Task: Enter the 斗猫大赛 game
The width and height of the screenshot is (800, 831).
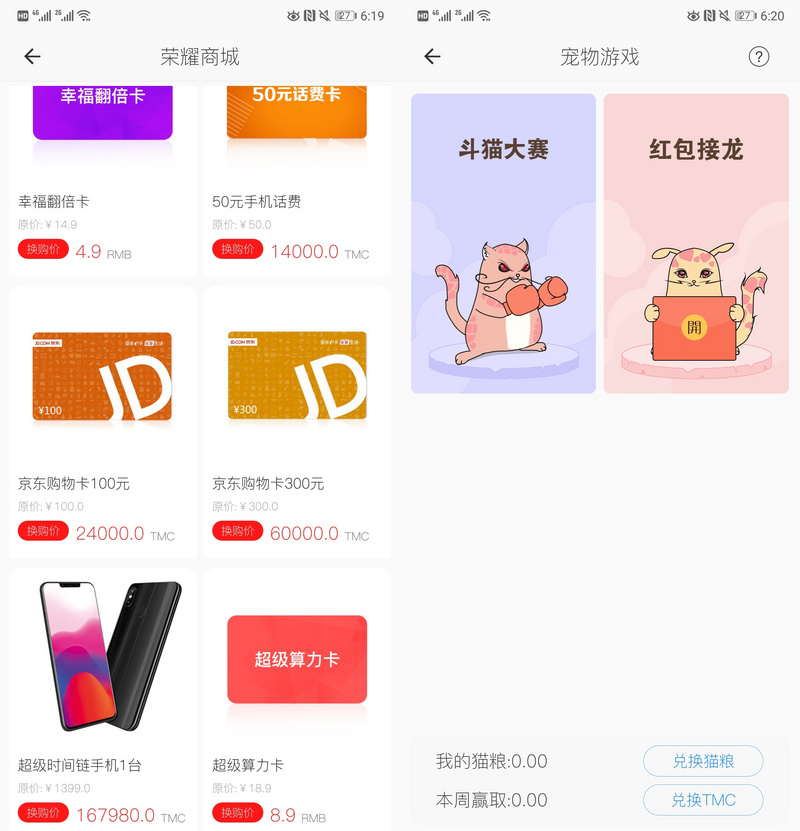Action: [x=503, y=244]
